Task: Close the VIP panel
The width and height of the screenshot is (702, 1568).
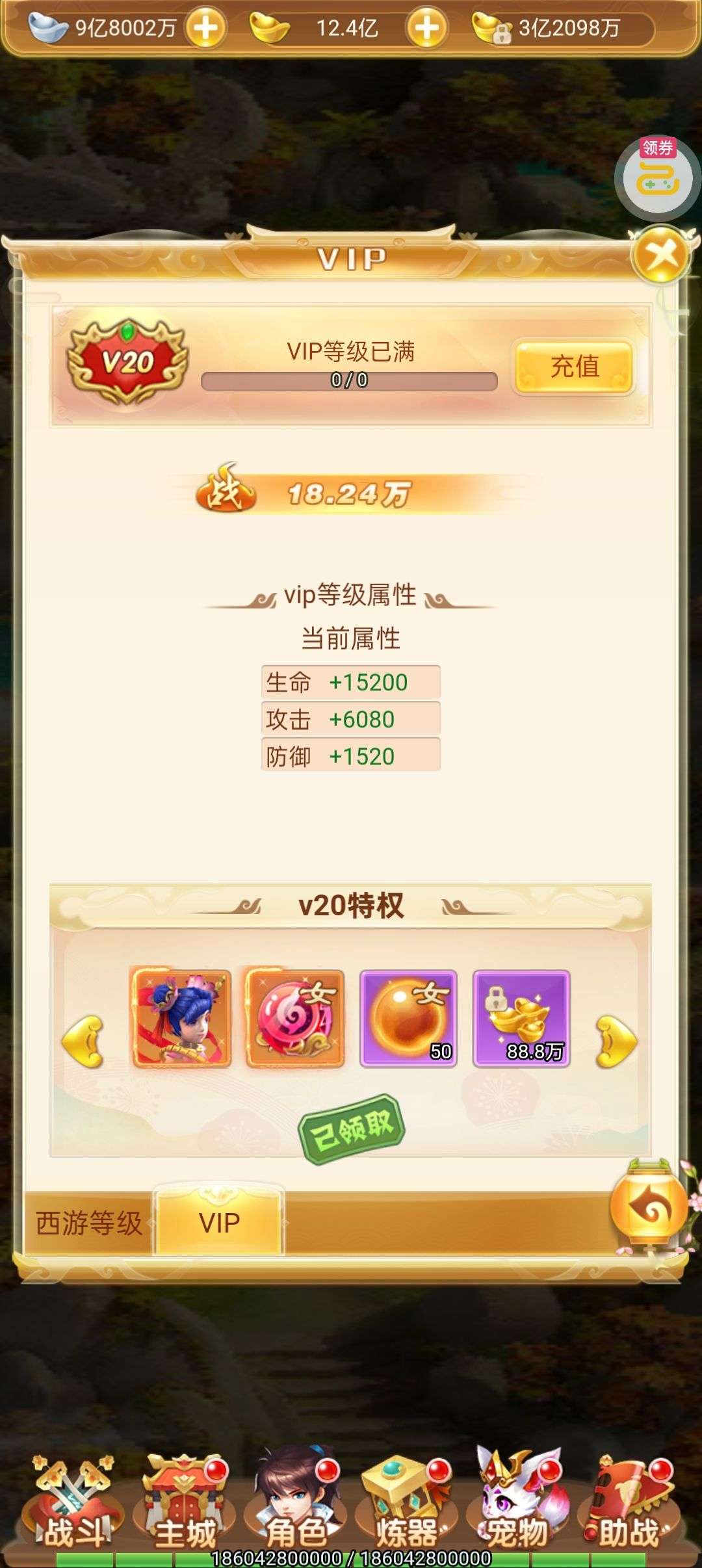Action: click(660, 254)
